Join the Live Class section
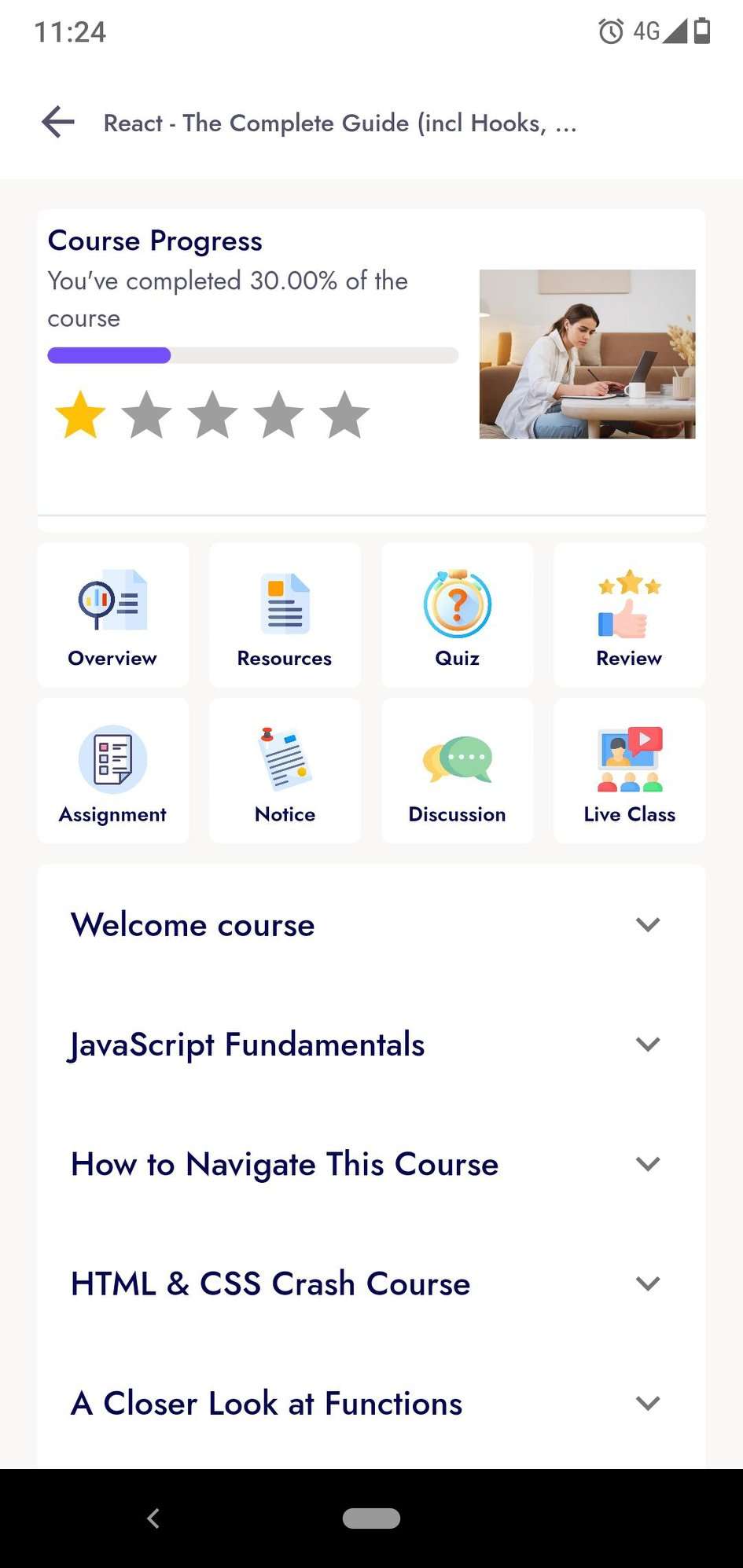 (629, 771)
